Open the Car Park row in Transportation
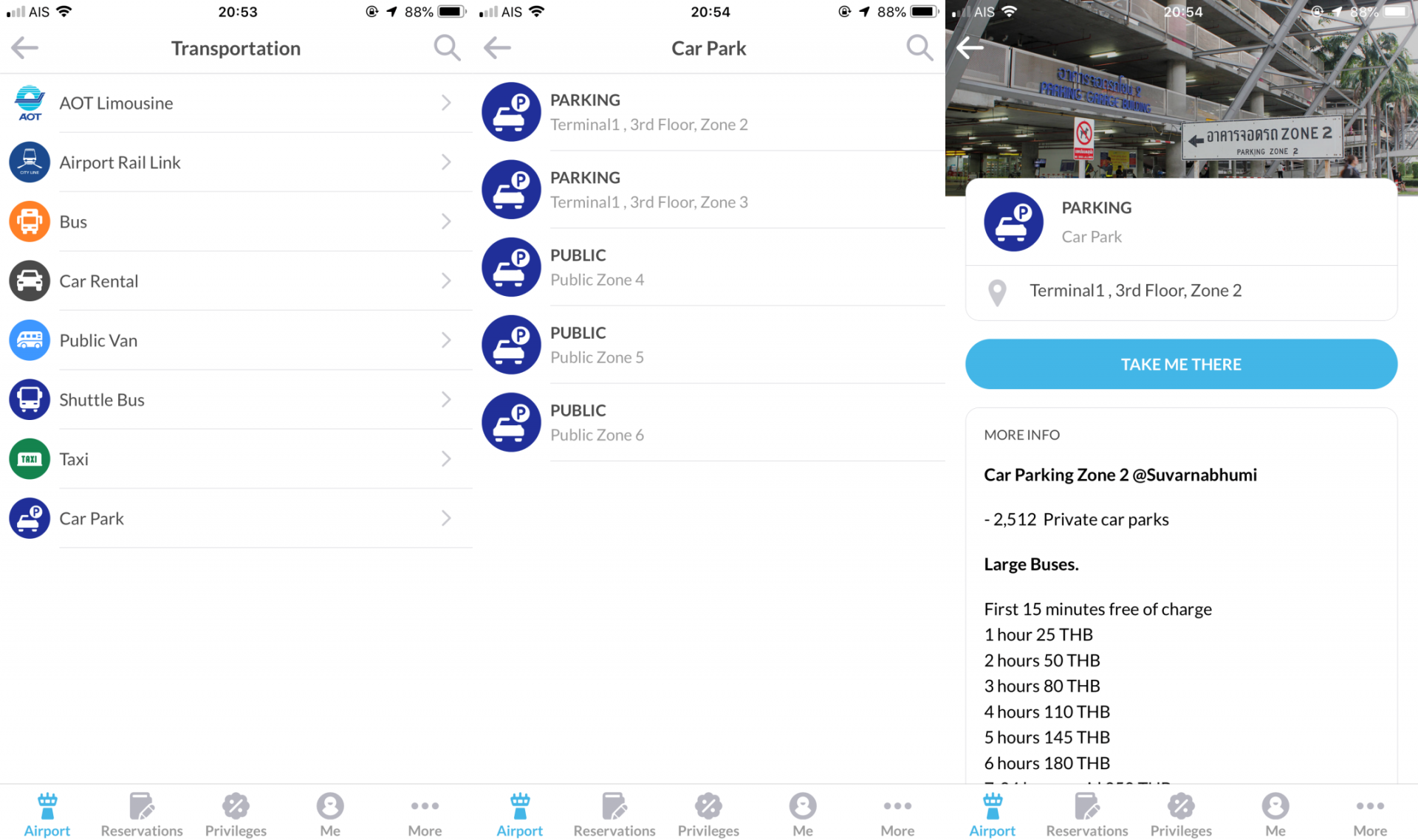 coord(236,518)
